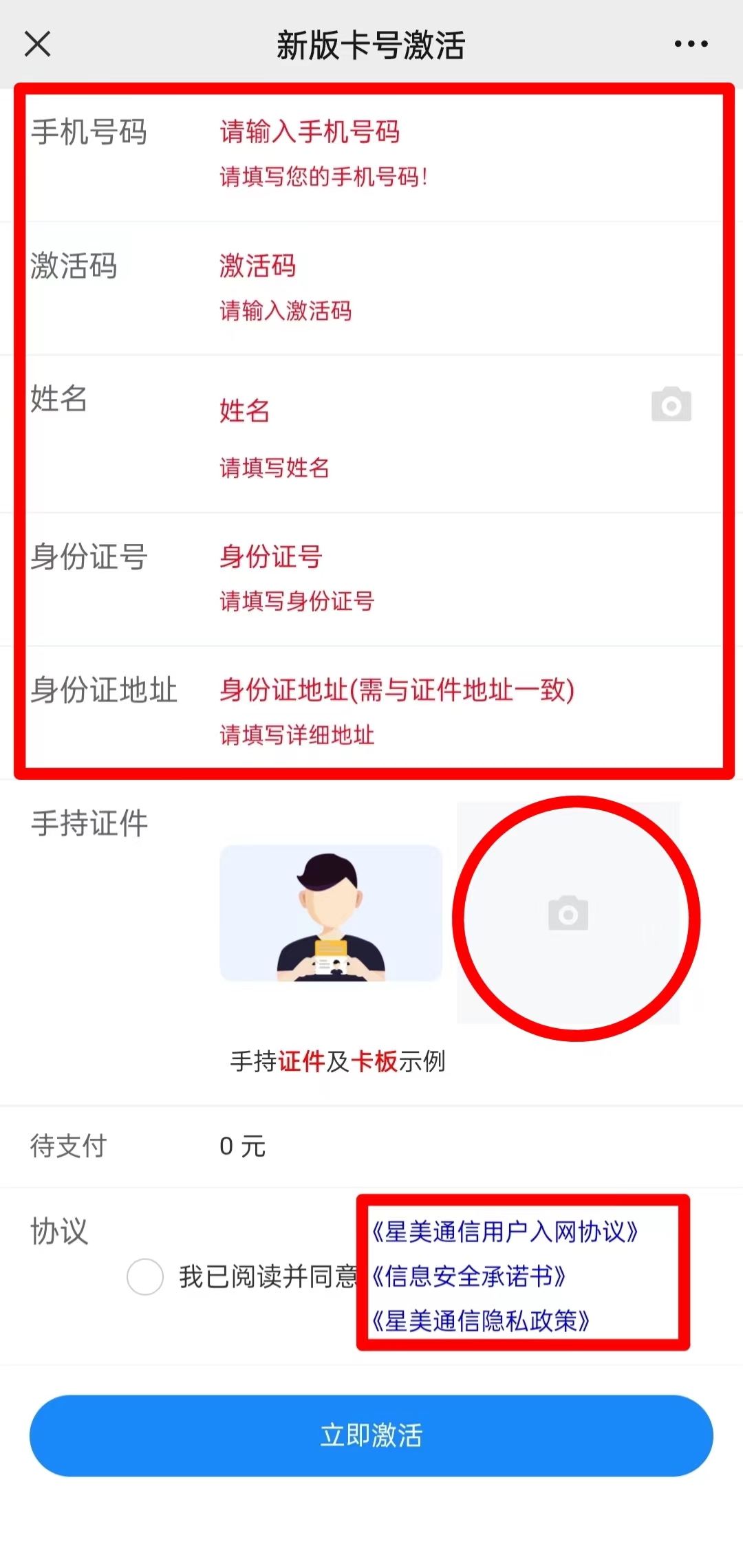Close the card activation page
This screenshot has height=1568, width=743.
[x=38, y=44]
